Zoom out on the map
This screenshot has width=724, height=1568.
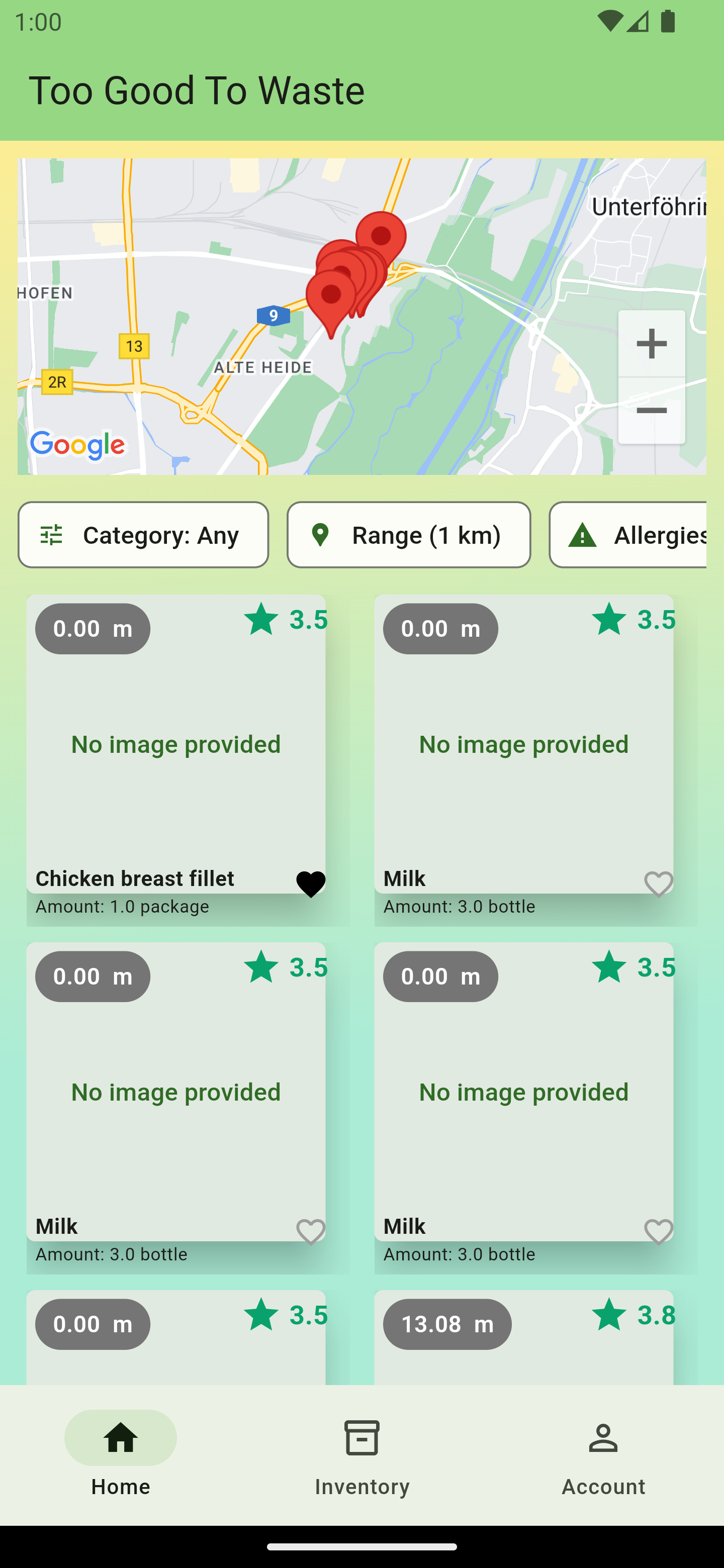pos(651,412)
